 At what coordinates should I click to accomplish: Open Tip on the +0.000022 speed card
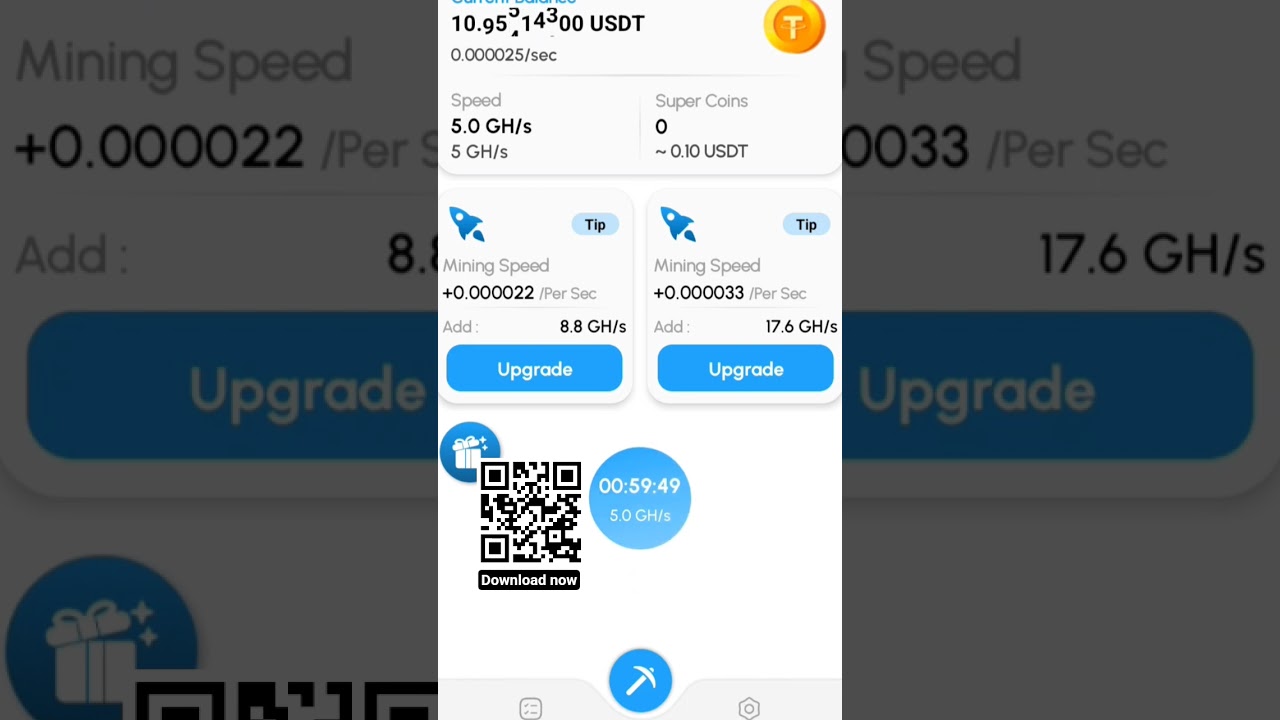tap(595, 224)
